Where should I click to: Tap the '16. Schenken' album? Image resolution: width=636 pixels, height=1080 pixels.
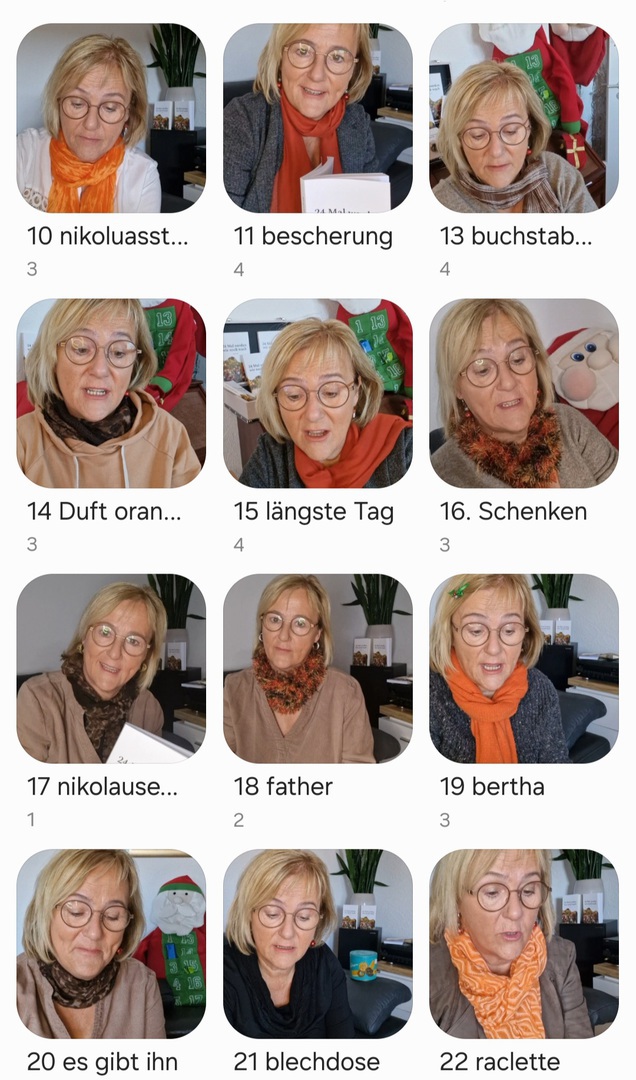click(x=524, y=393)
